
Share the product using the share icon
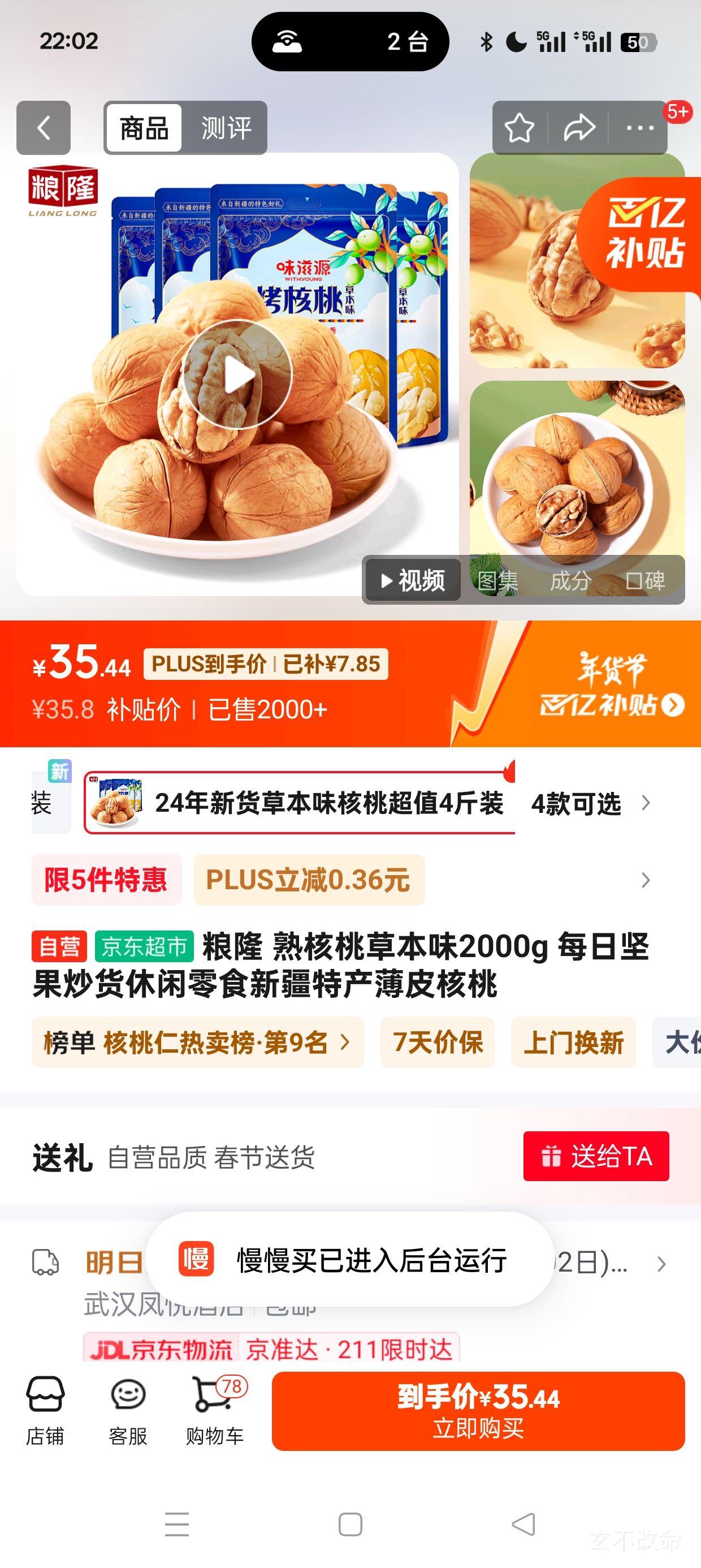[x=579, y=128]
